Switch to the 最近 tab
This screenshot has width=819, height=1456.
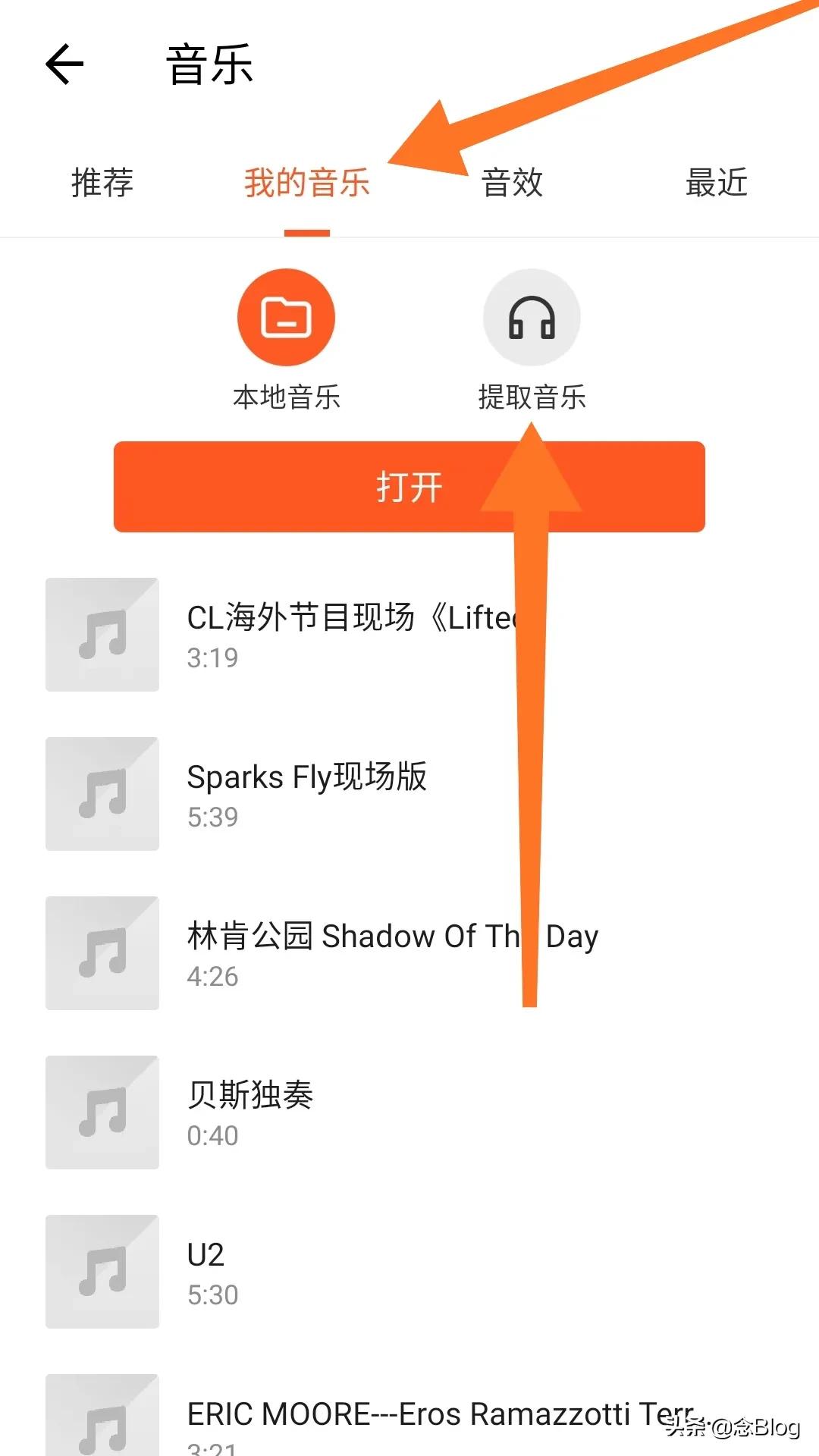point(717,182)
